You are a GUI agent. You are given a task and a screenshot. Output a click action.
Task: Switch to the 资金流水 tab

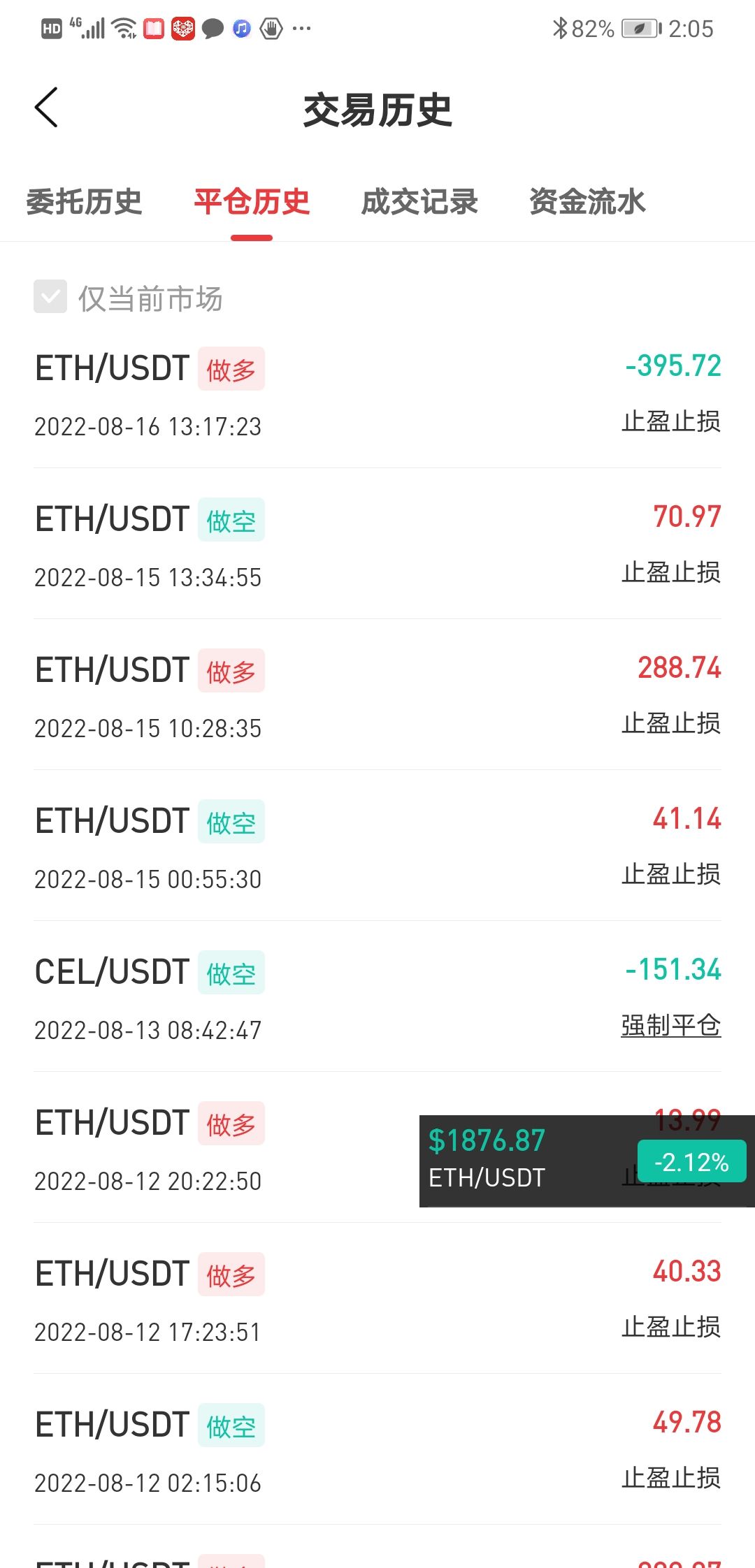(587, 202)
